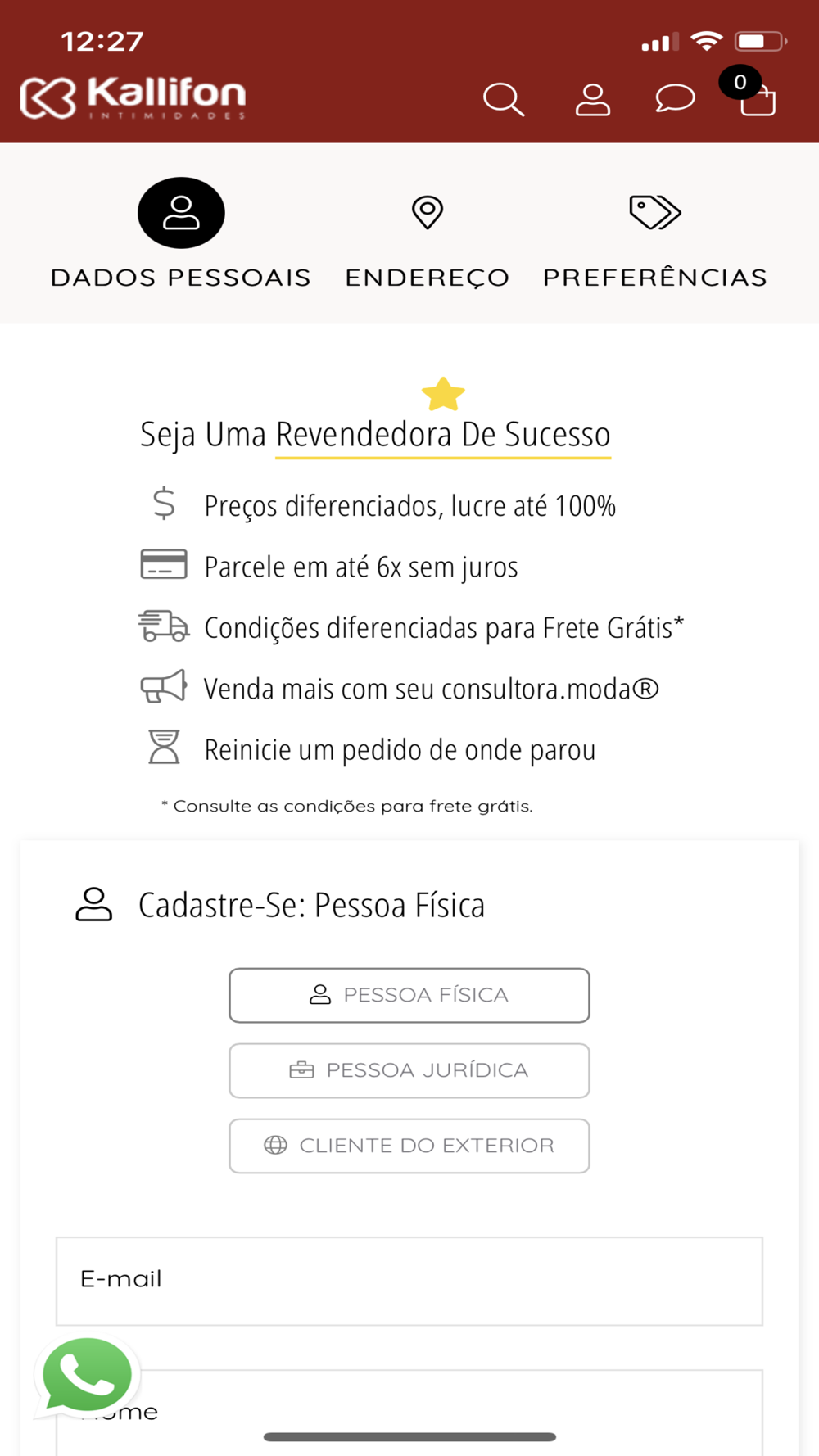This screenshot has height=1456, width=819.
Task: Choose Pessoa Jurídica registration
Action: point(409,1070)
